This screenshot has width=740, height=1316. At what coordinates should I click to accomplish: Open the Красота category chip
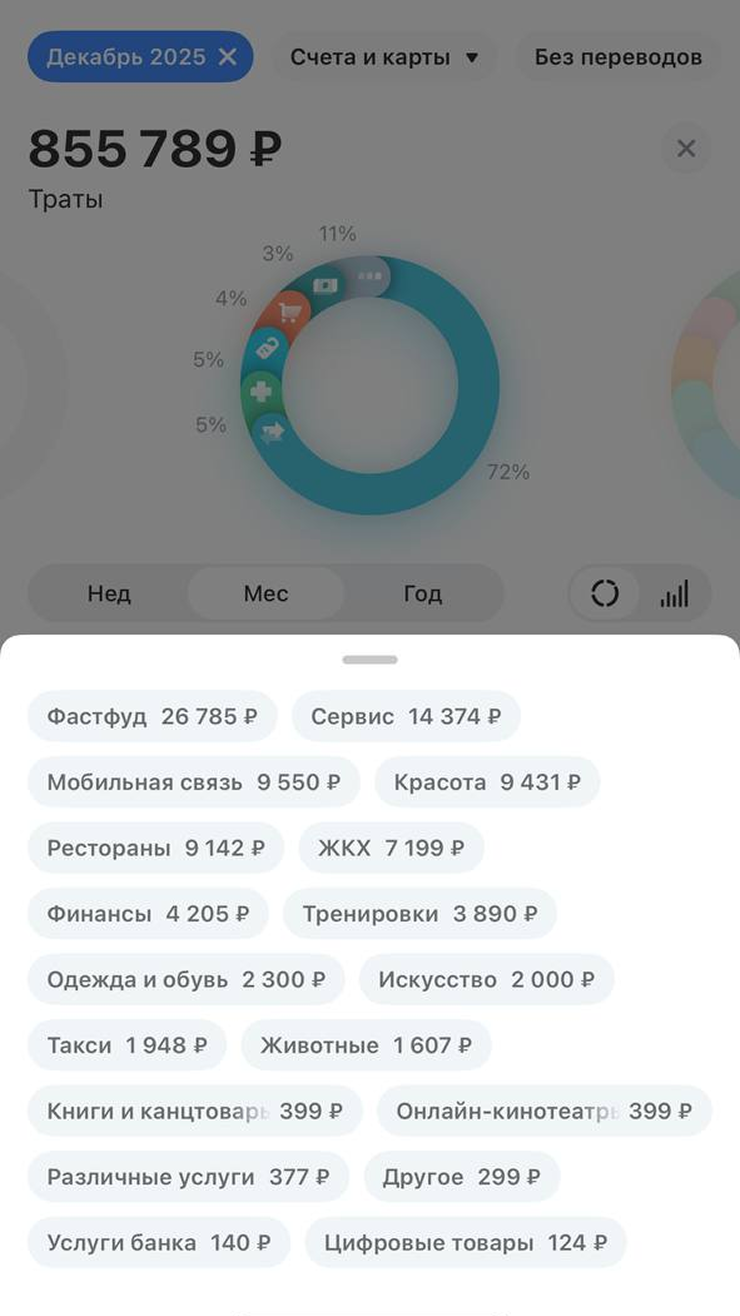486,783
